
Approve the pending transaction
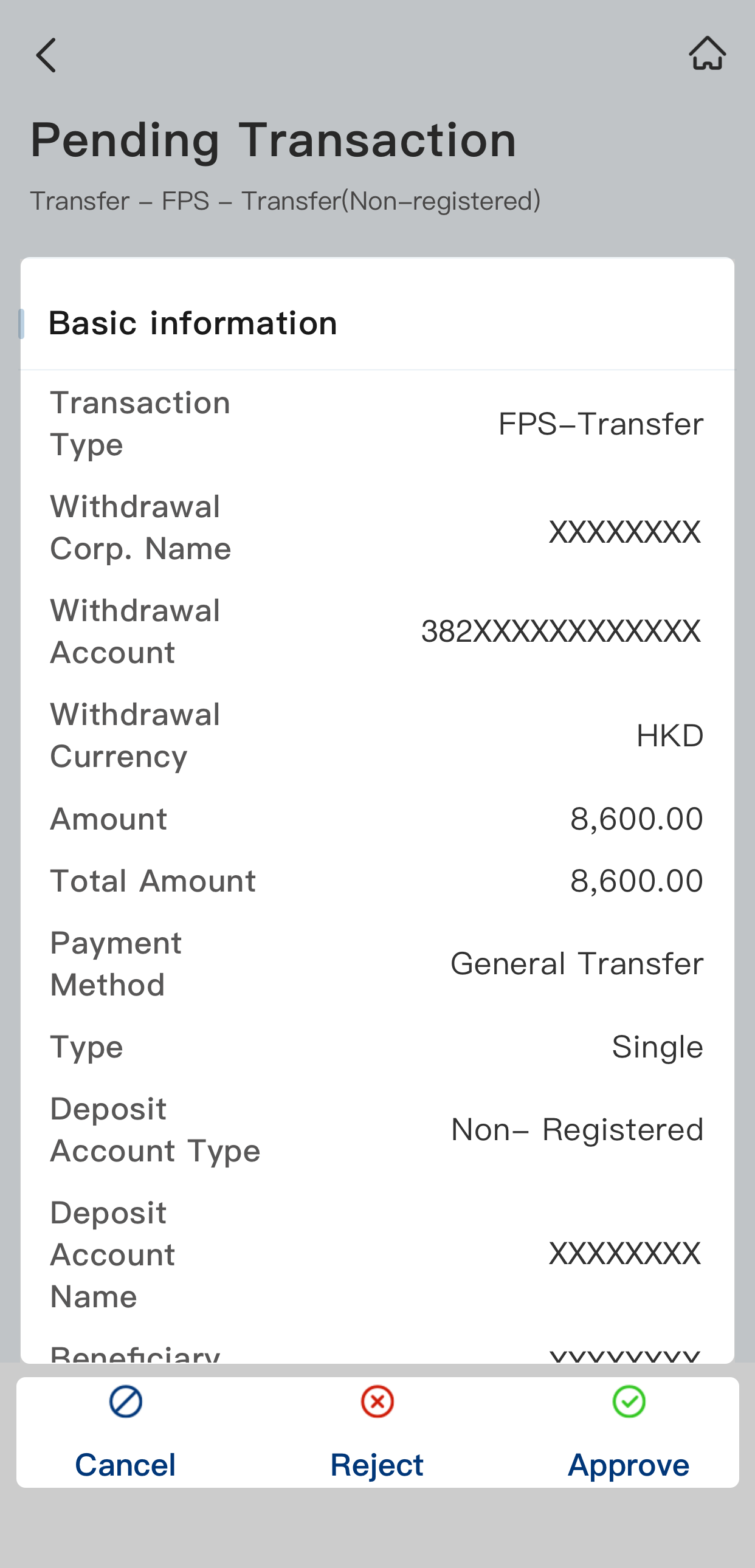point(629,1433)
